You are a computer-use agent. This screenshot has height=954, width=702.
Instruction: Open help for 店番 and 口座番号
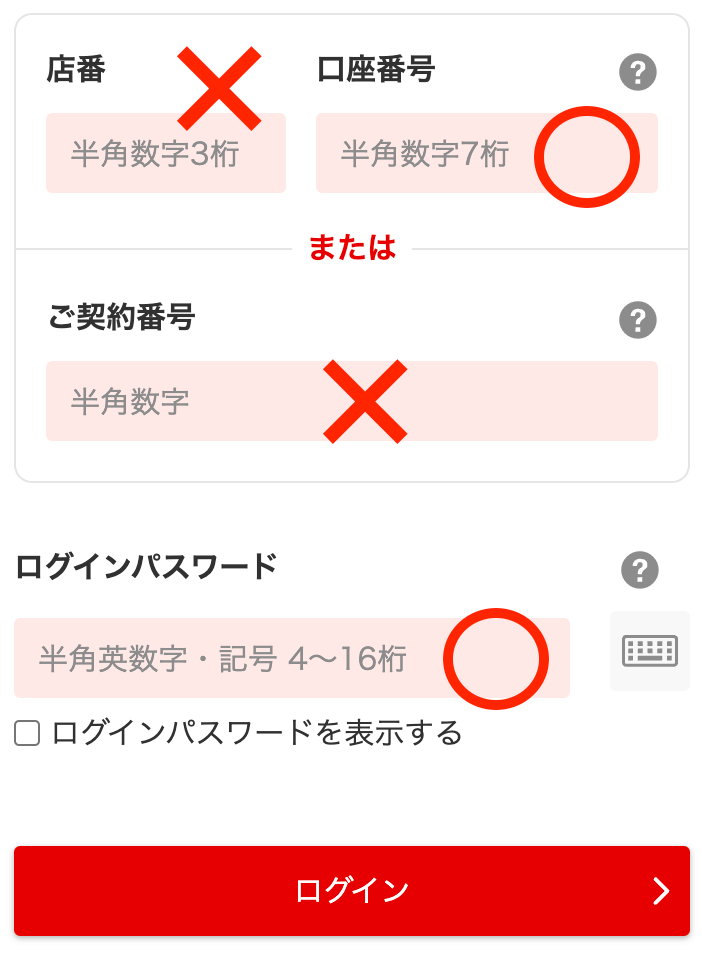tap(638, 72)
